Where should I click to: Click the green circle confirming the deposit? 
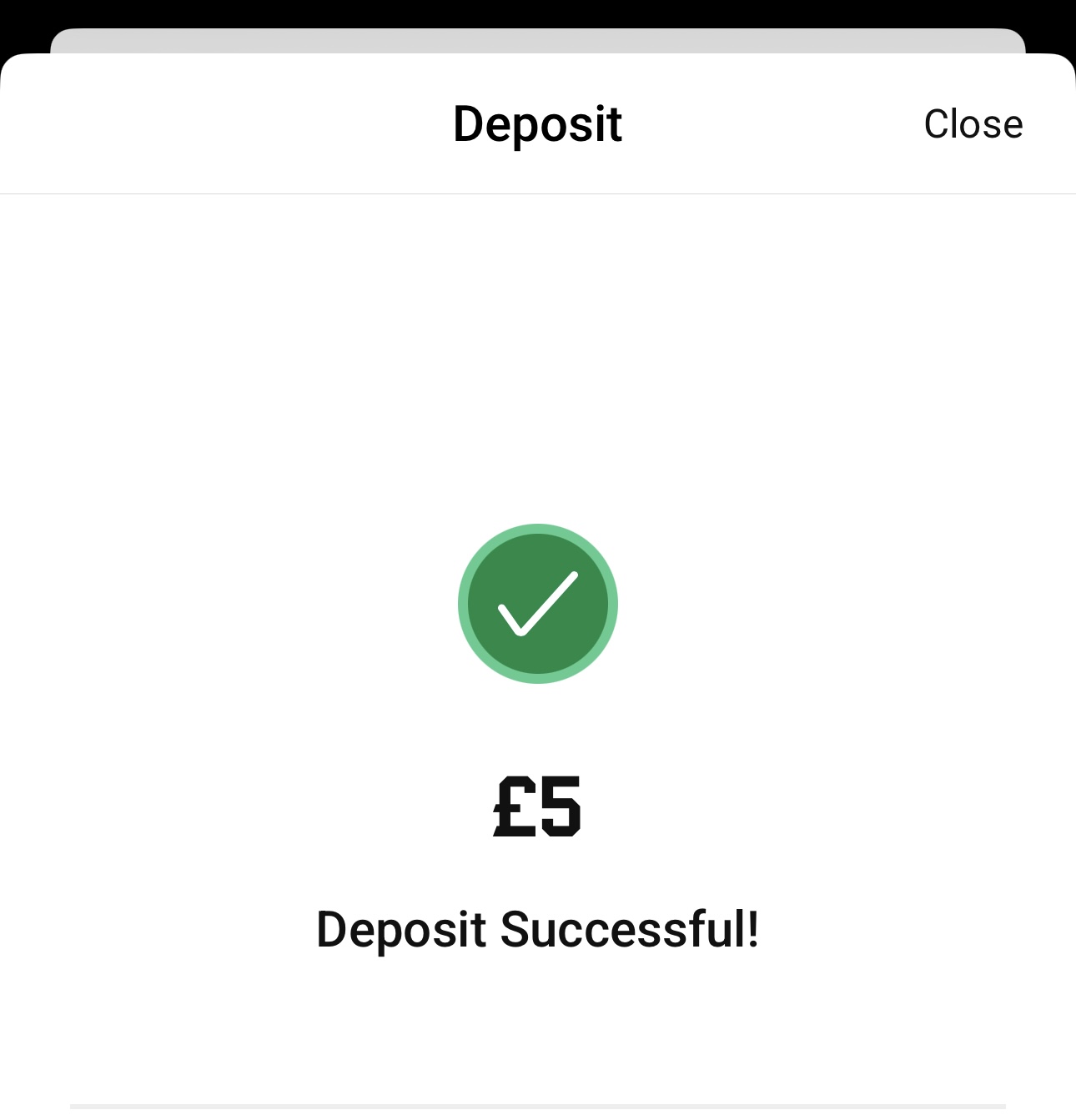pos(538,605)
